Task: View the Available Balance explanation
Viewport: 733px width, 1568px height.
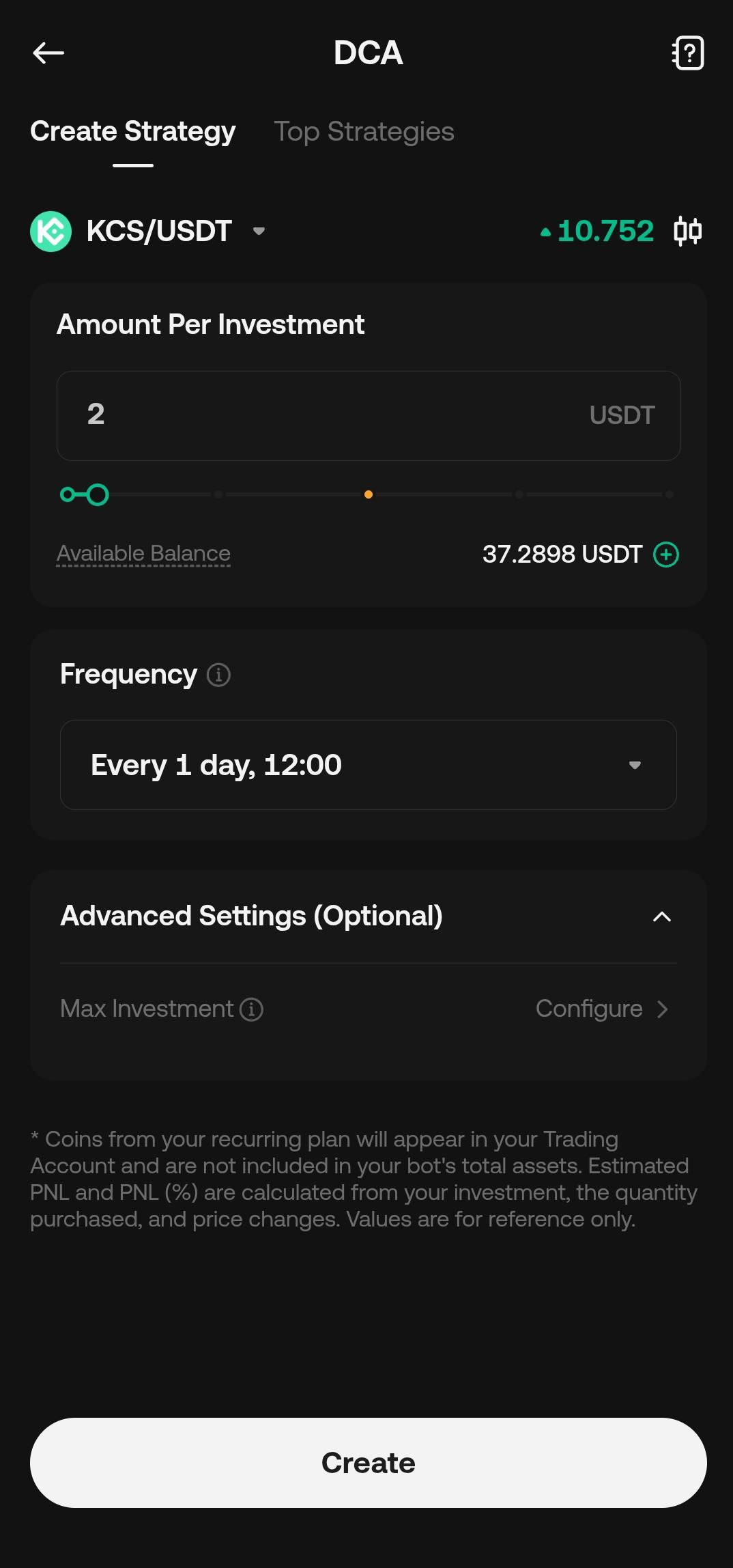Action: coord(143,554)
